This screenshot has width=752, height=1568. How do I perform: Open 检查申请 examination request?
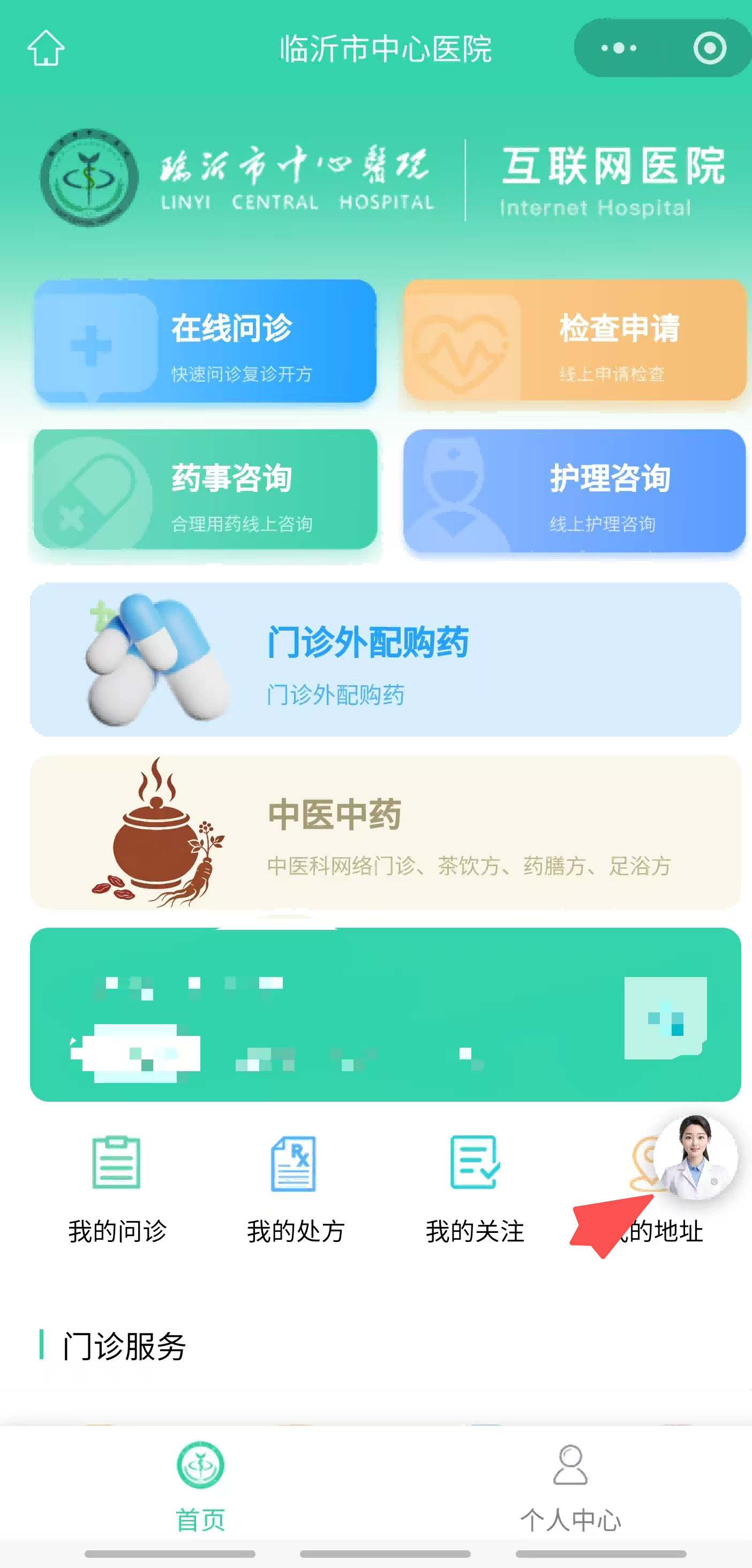(575, 341)
